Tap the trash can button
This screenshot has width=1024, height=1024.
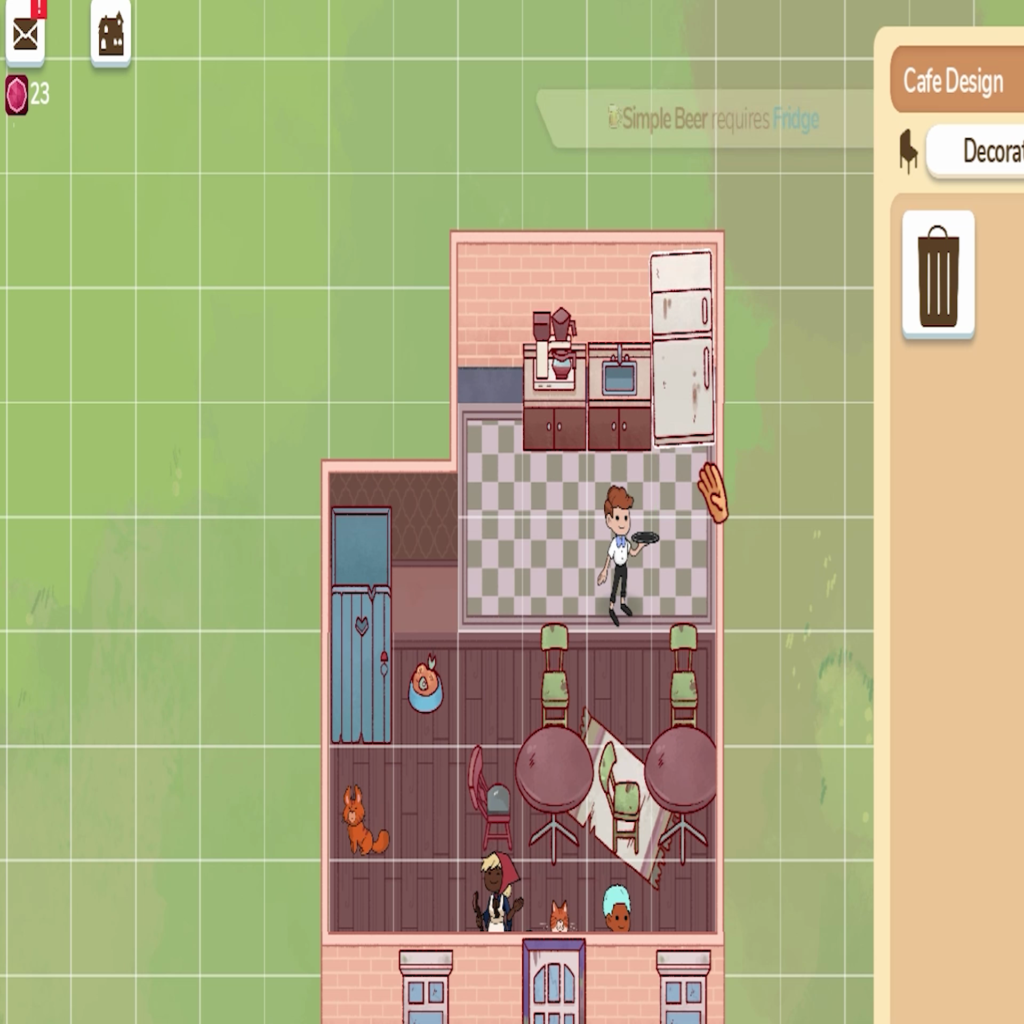click(938, 276)
